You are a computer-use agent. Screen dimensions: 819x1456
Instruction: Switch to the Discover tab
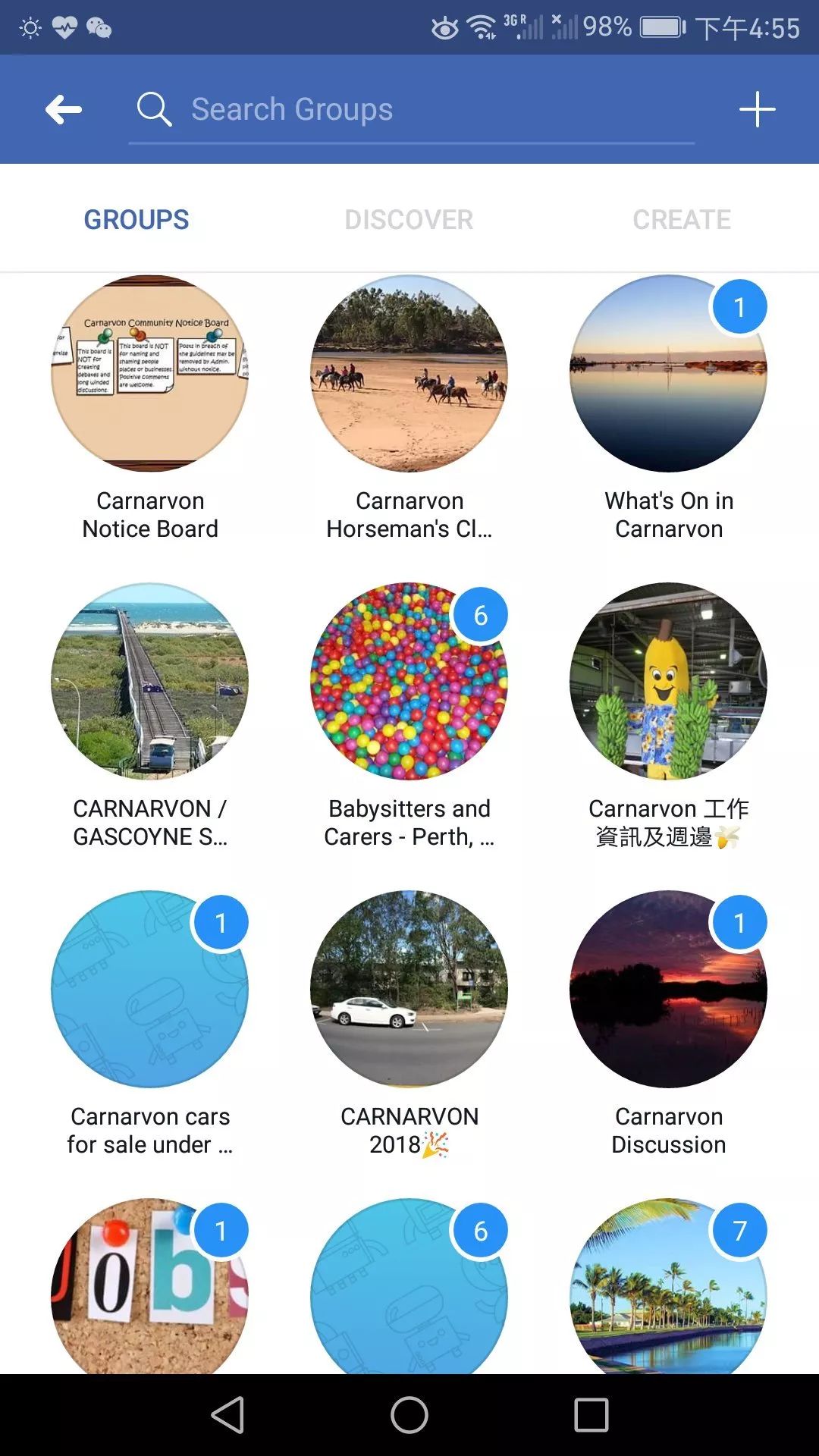tap(409, 220)
